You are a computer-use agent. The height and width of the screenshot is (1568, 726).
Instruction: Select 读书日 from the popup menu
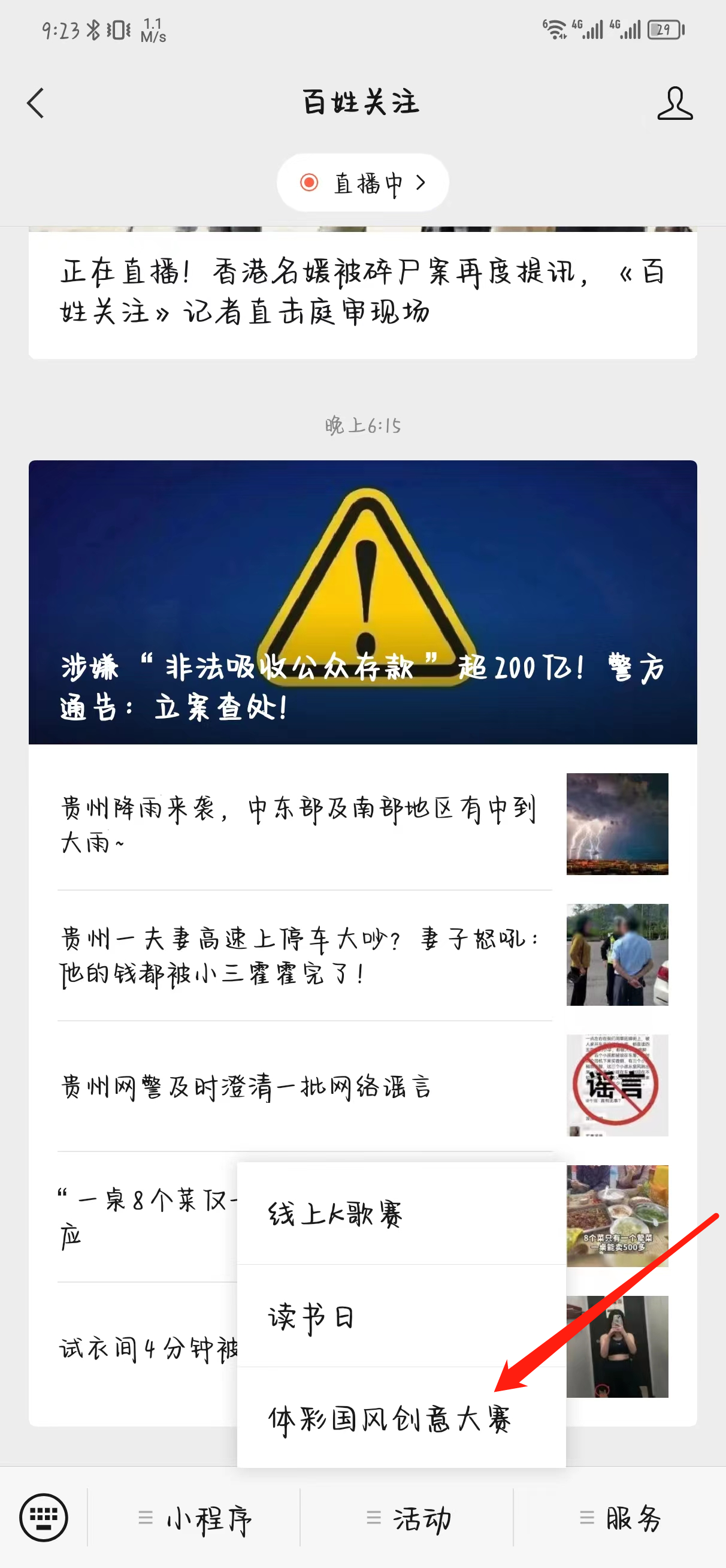401,1317
